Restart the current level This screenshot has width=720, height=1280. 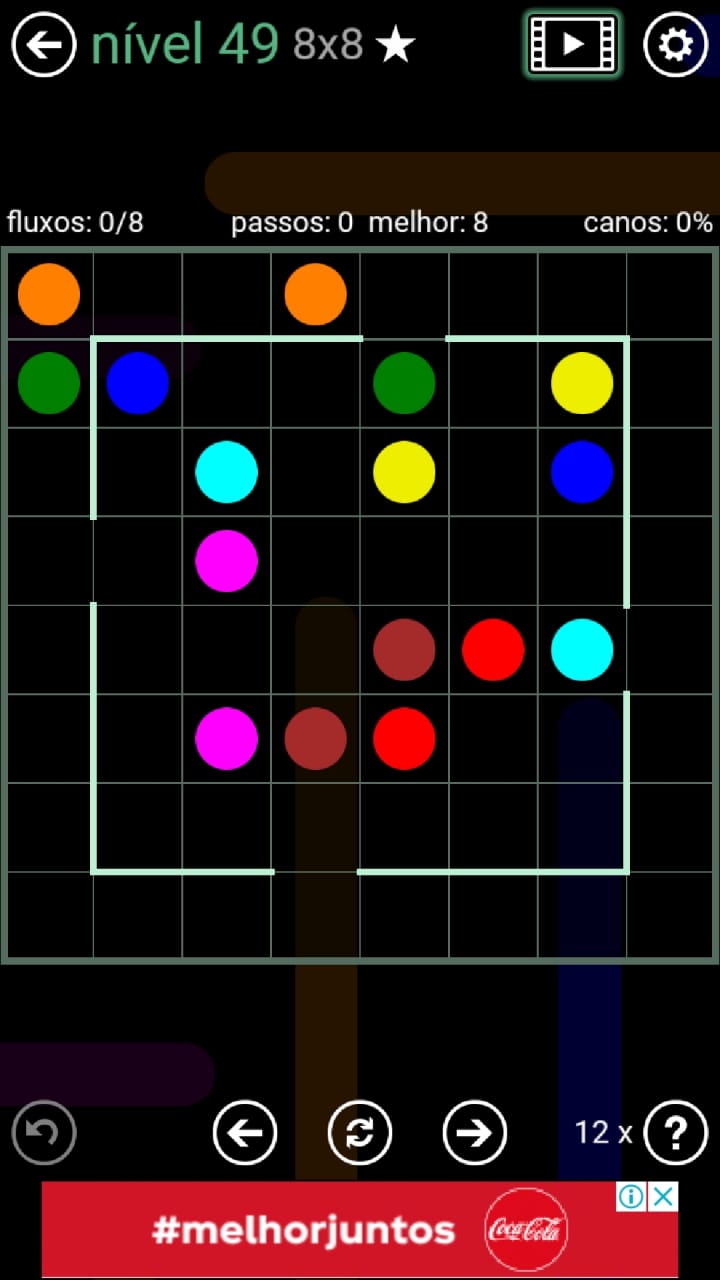coord(360,1133)
